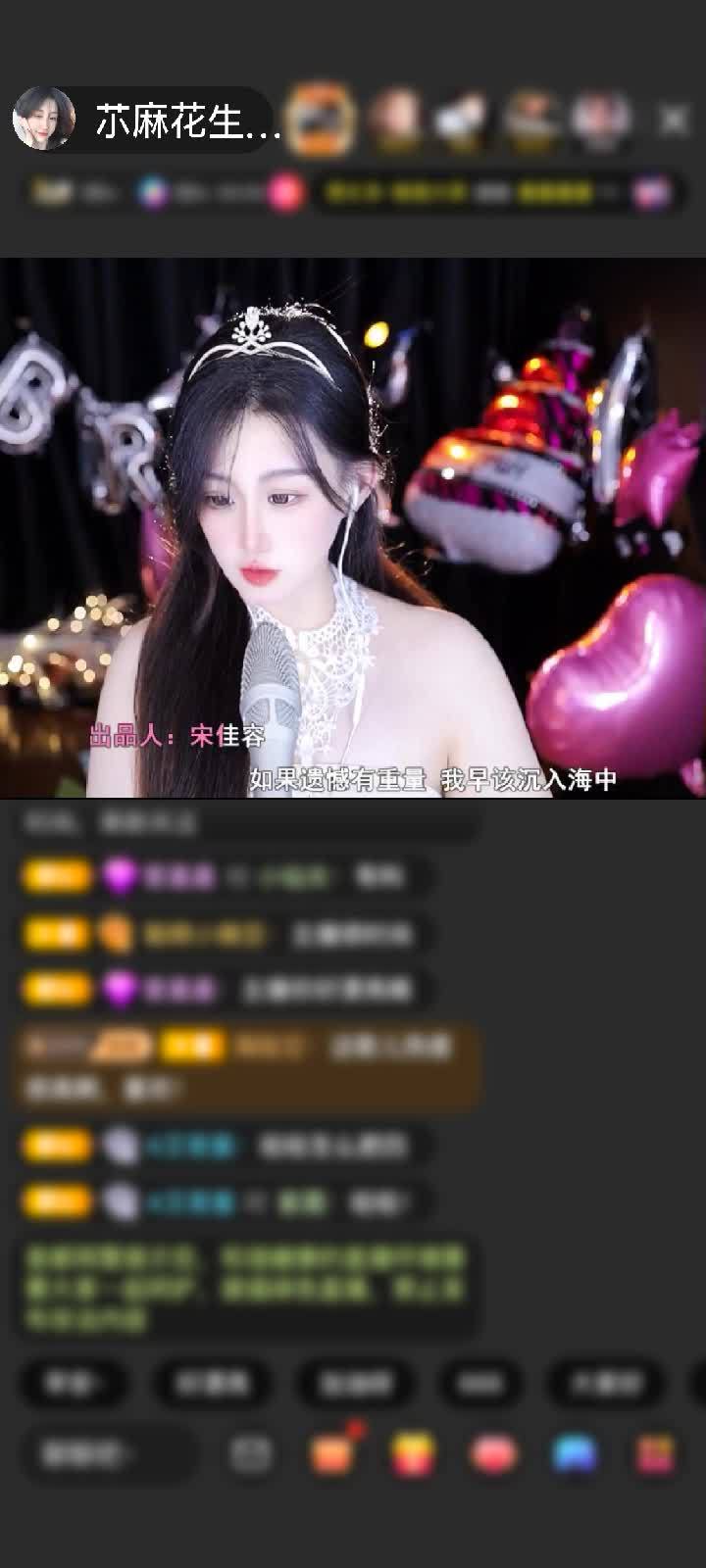Open the pink heart icon in bottom bar
The image size is (706, 1568).
pyautogui.click(x=492, y=1454)
